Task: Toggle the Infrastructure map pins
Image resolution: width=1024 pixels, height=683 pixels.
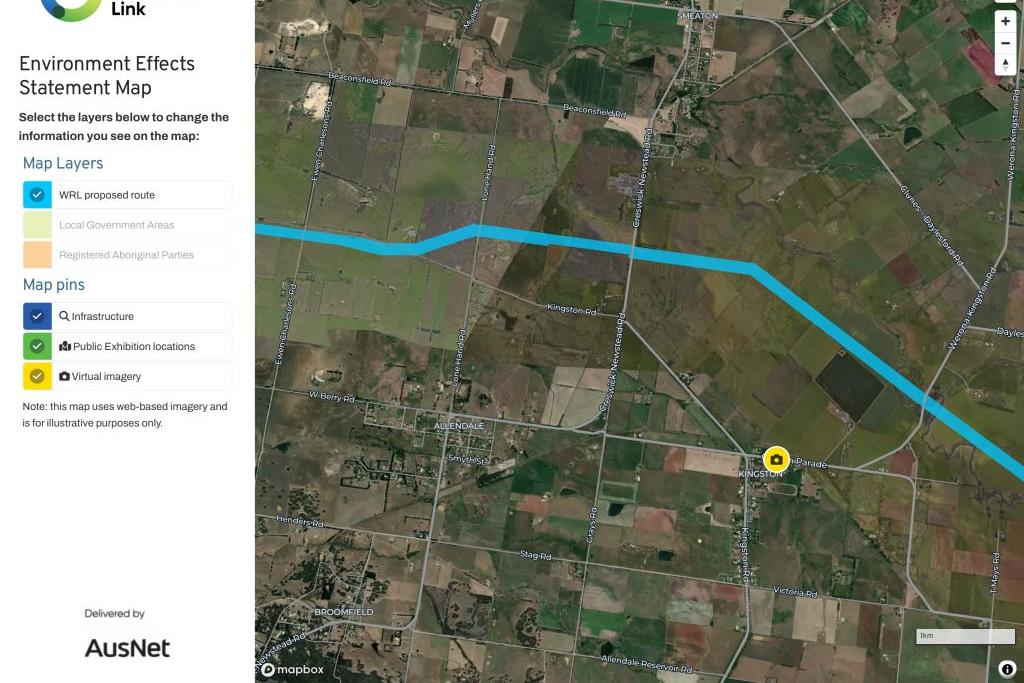Action: (38, 316)
